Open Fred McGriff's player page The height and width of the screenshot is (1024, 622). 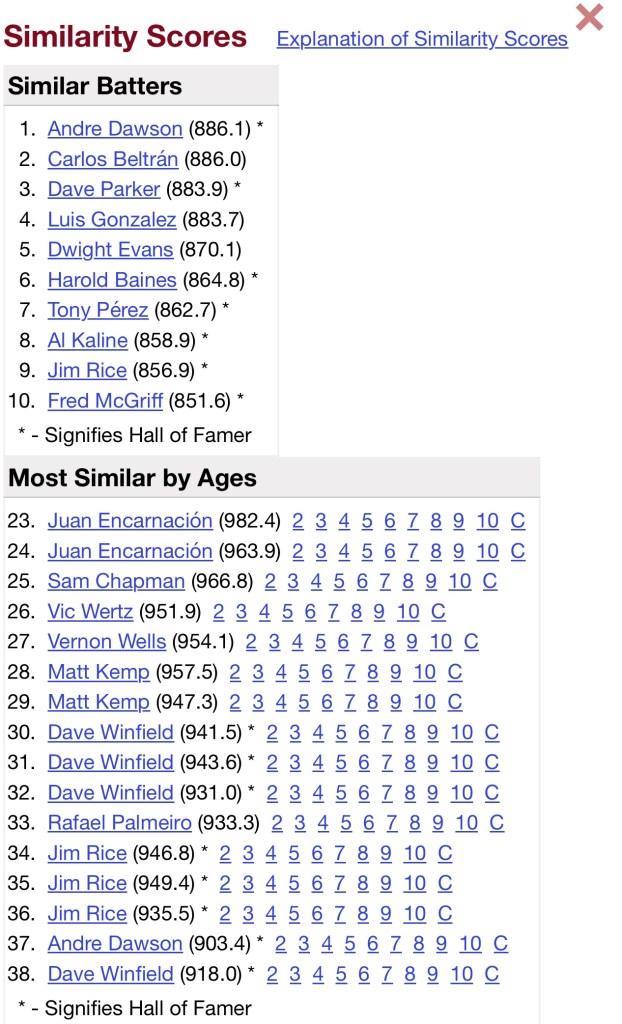pos(104,401)
